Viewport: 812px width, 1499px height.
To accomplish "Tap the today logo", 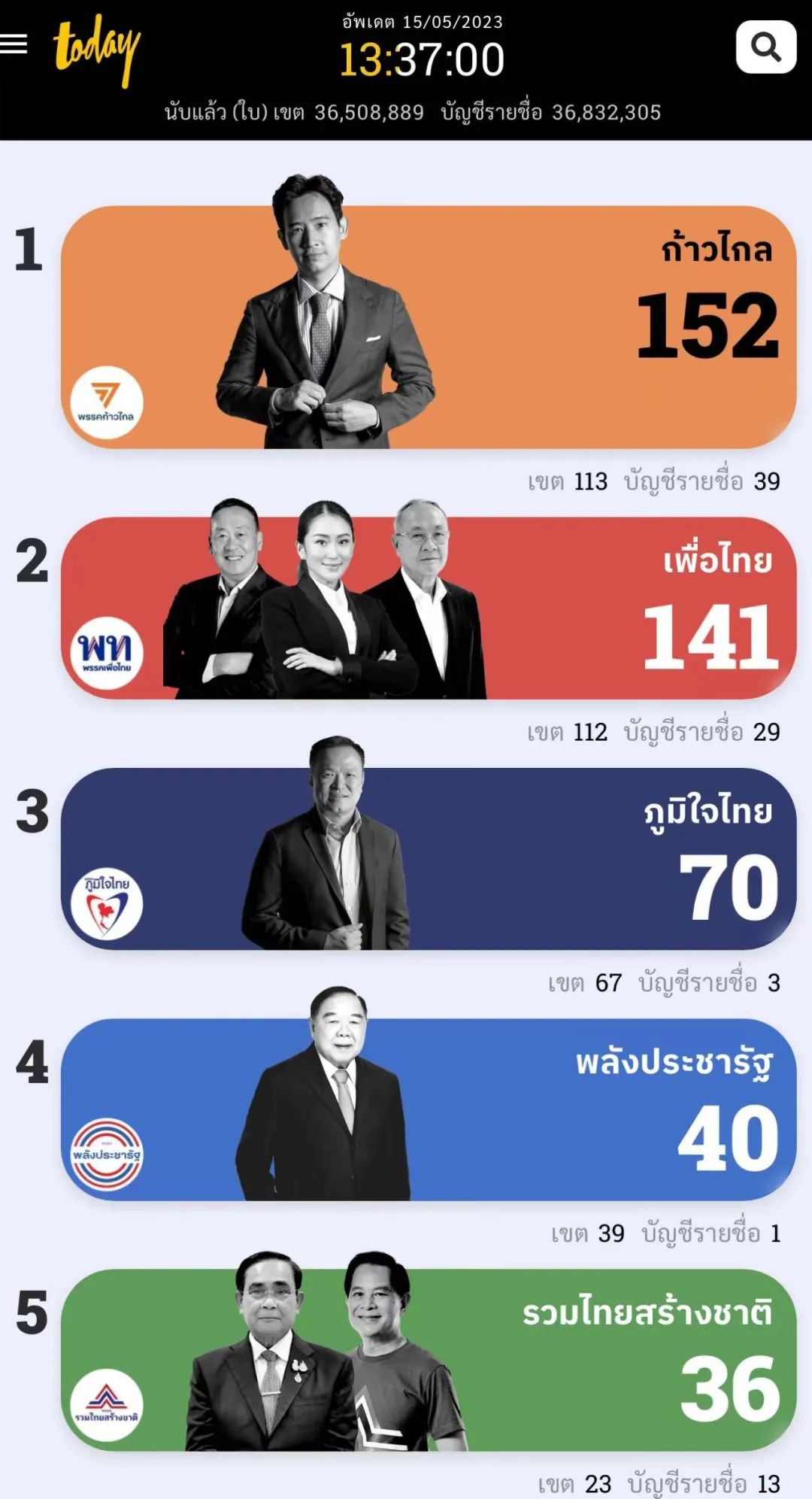I will click(x=97, y=49).
